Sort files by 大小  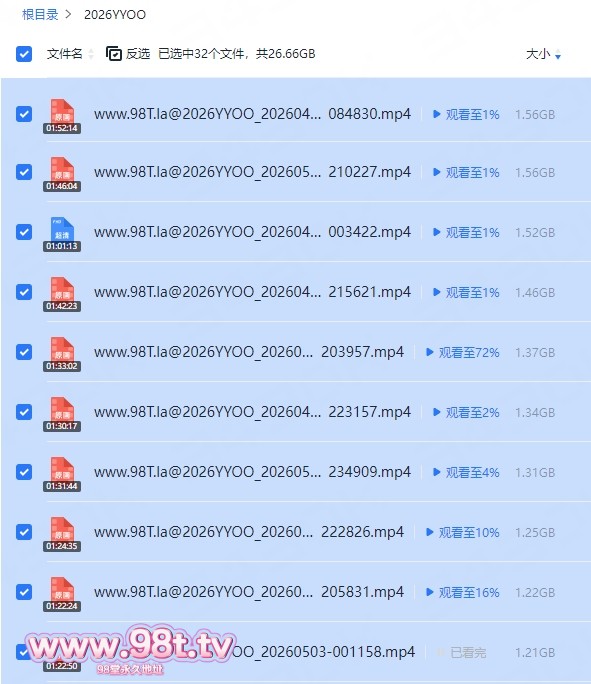pyautogui.click(x=543, y=54)
